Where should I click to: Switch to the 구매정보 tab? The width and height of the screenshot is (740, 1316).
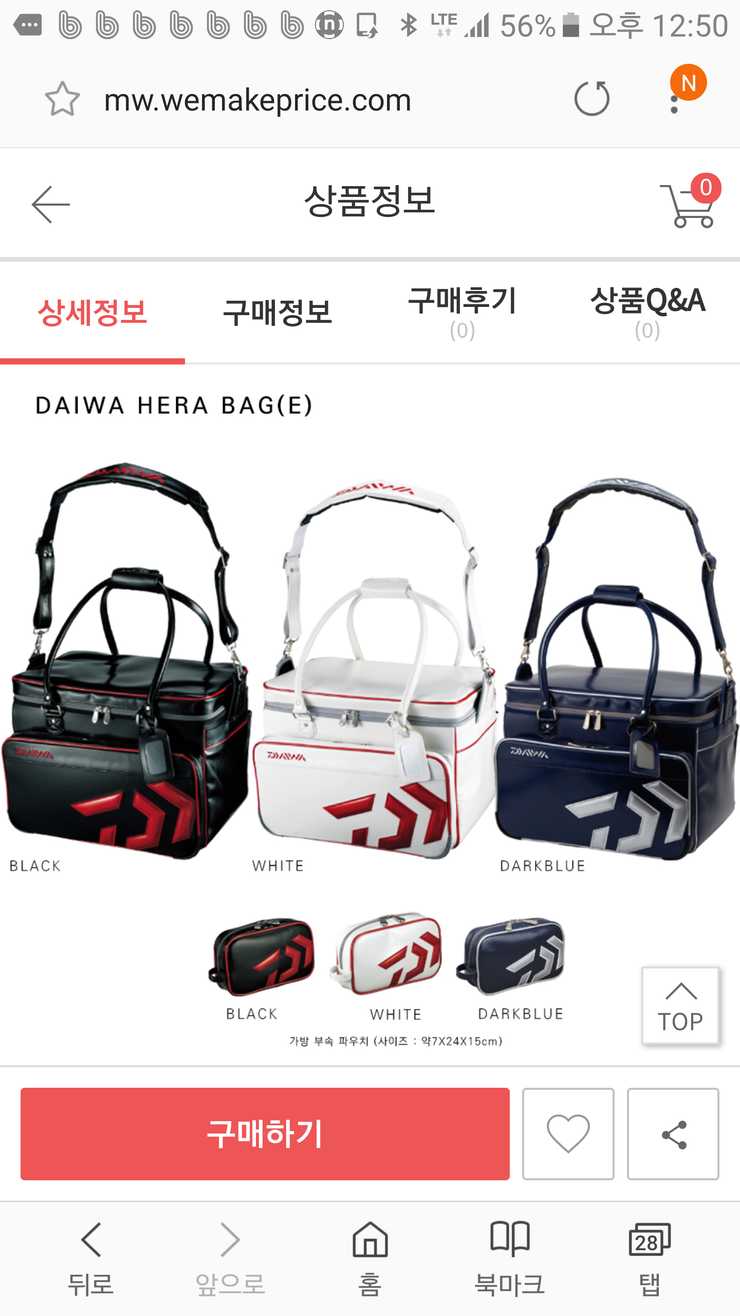pos(277,312)
